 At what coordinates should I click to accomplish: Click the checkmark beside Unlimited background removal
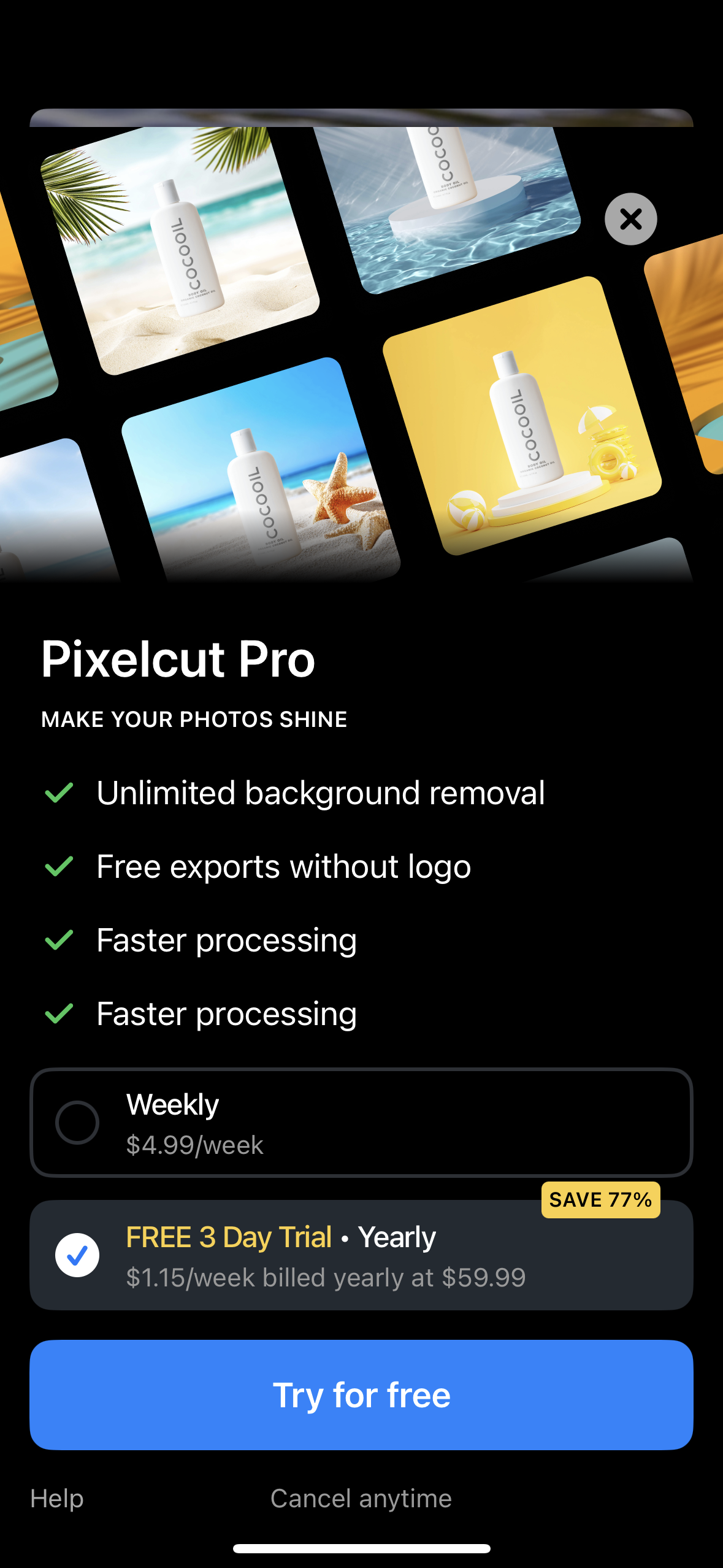tap(58, 793)
